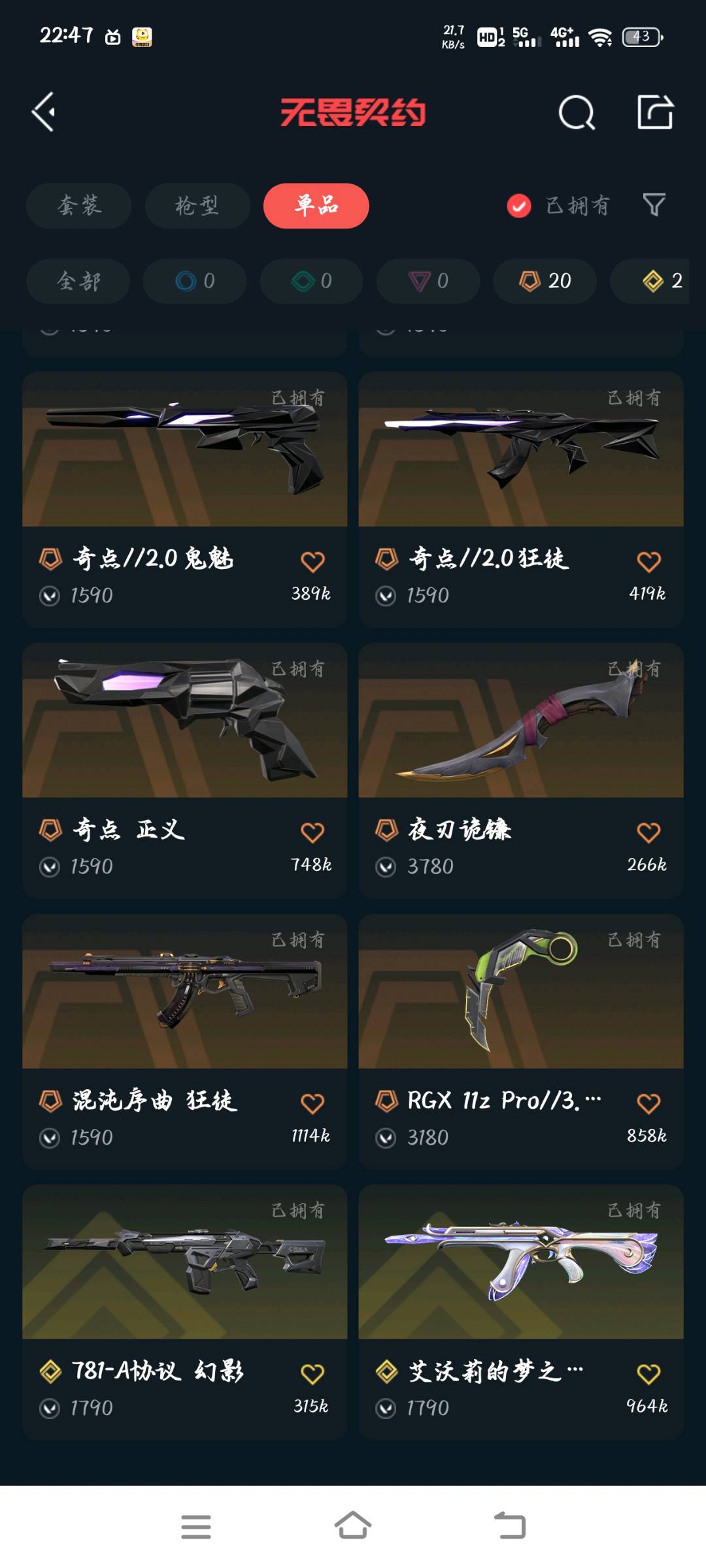This screenshot has width=706, height=1568.
Task: Switch to the 枪型 tab
Action: (197, 206)
